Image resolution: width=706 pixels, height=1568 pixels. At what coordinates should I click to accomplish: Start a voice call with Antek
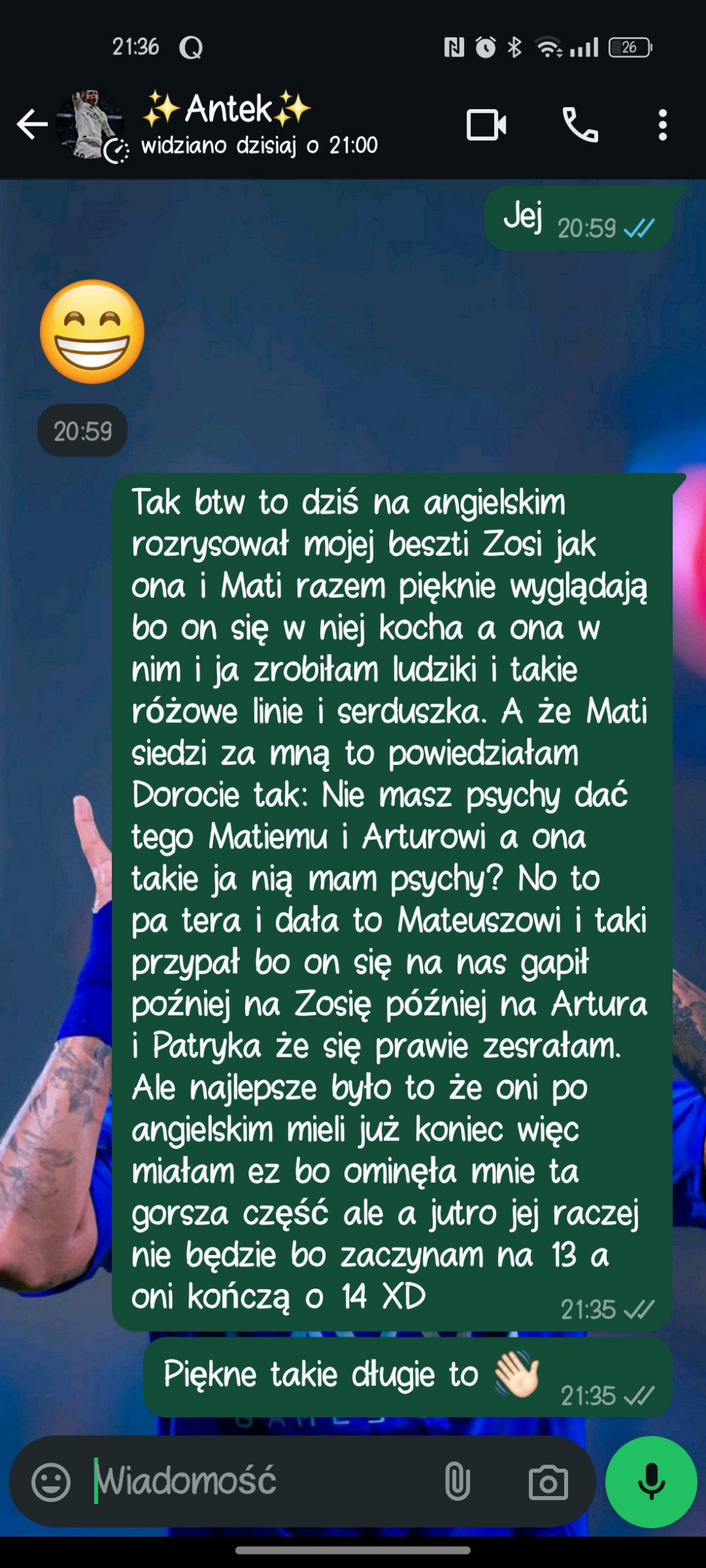580,125
